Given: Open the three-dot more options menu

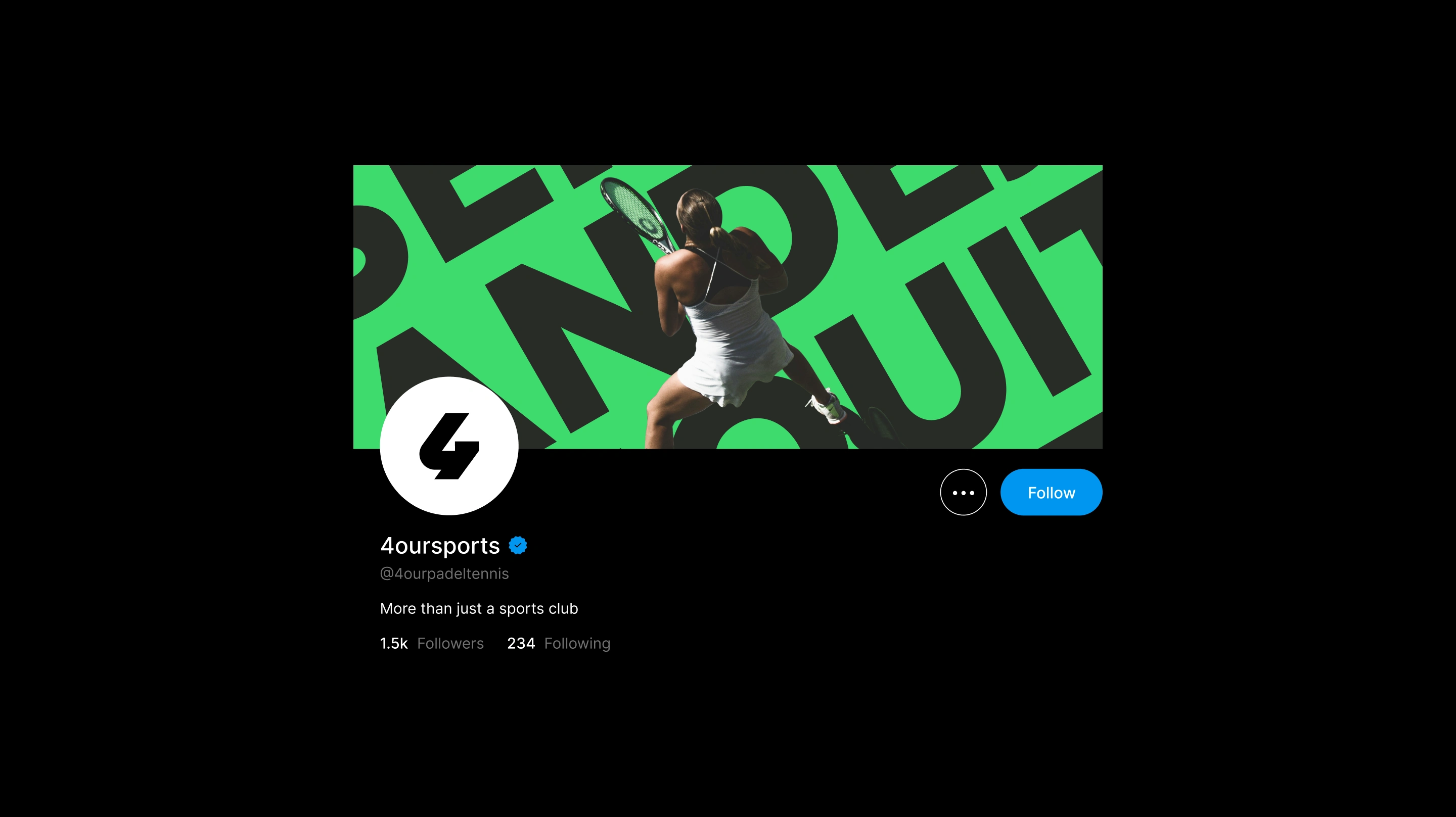Looking at the screenshot, I should tap(963, 492).
